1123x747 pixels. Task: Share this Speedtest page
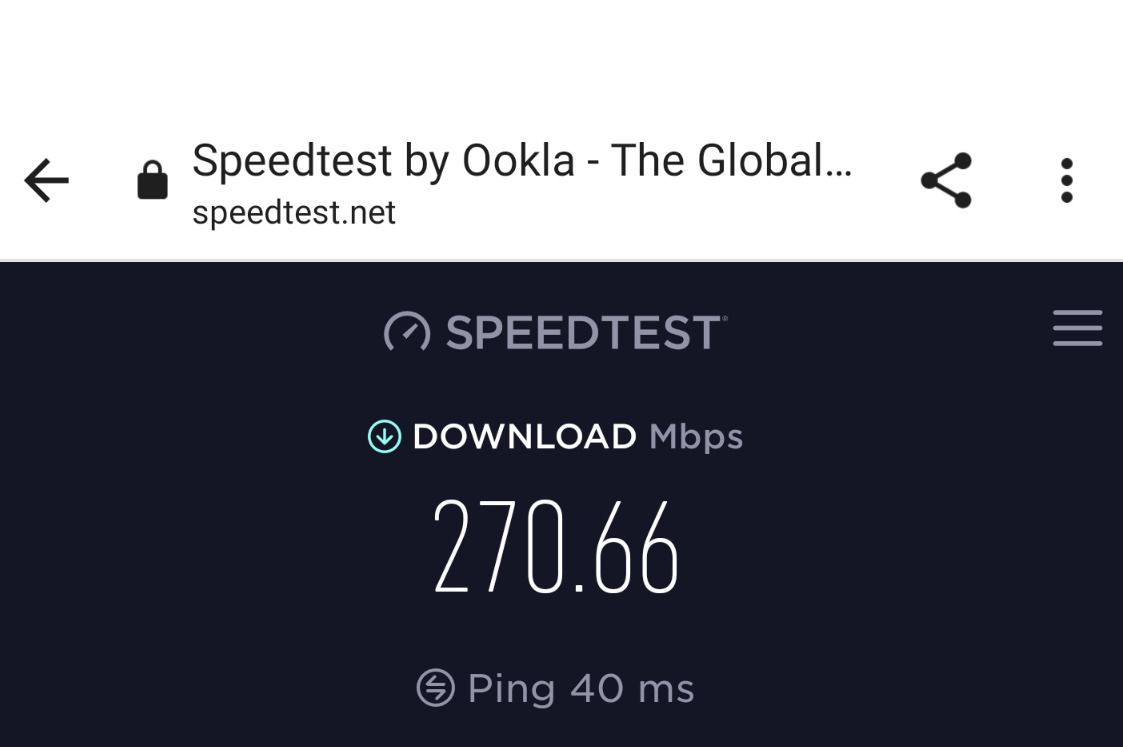coord(946,180)
